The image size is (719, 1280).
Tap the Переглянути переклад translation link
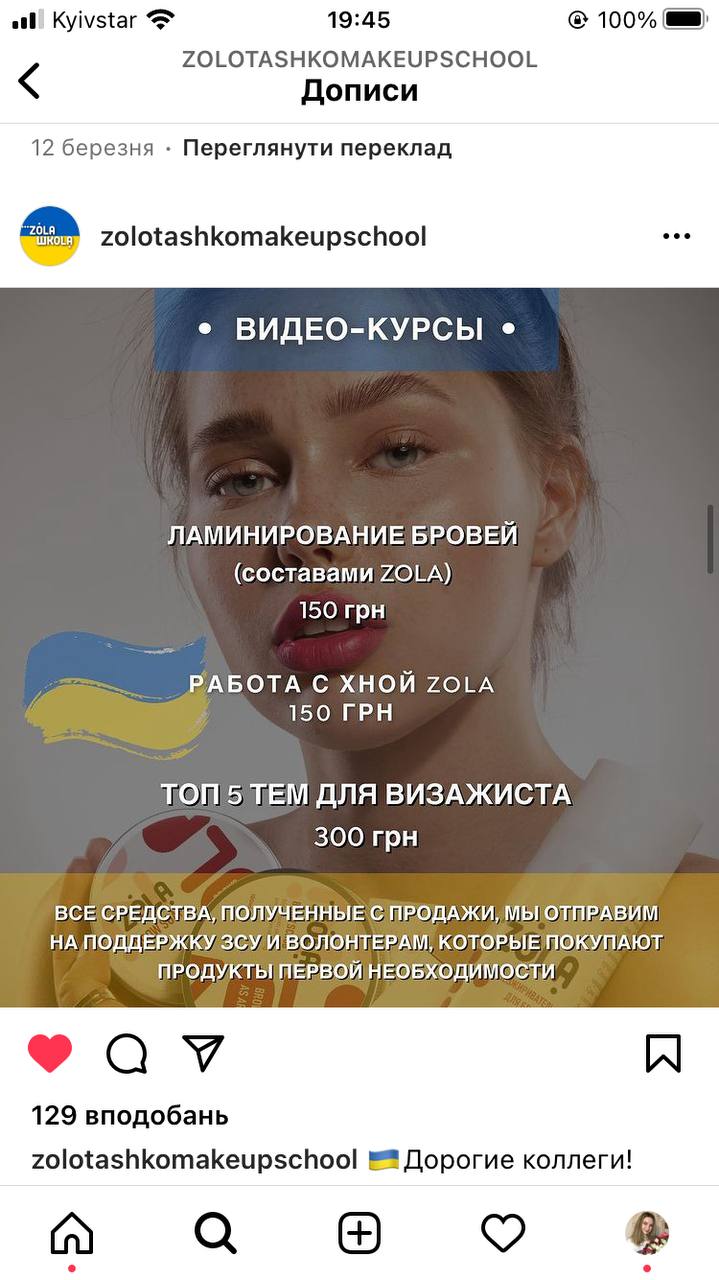317,148
